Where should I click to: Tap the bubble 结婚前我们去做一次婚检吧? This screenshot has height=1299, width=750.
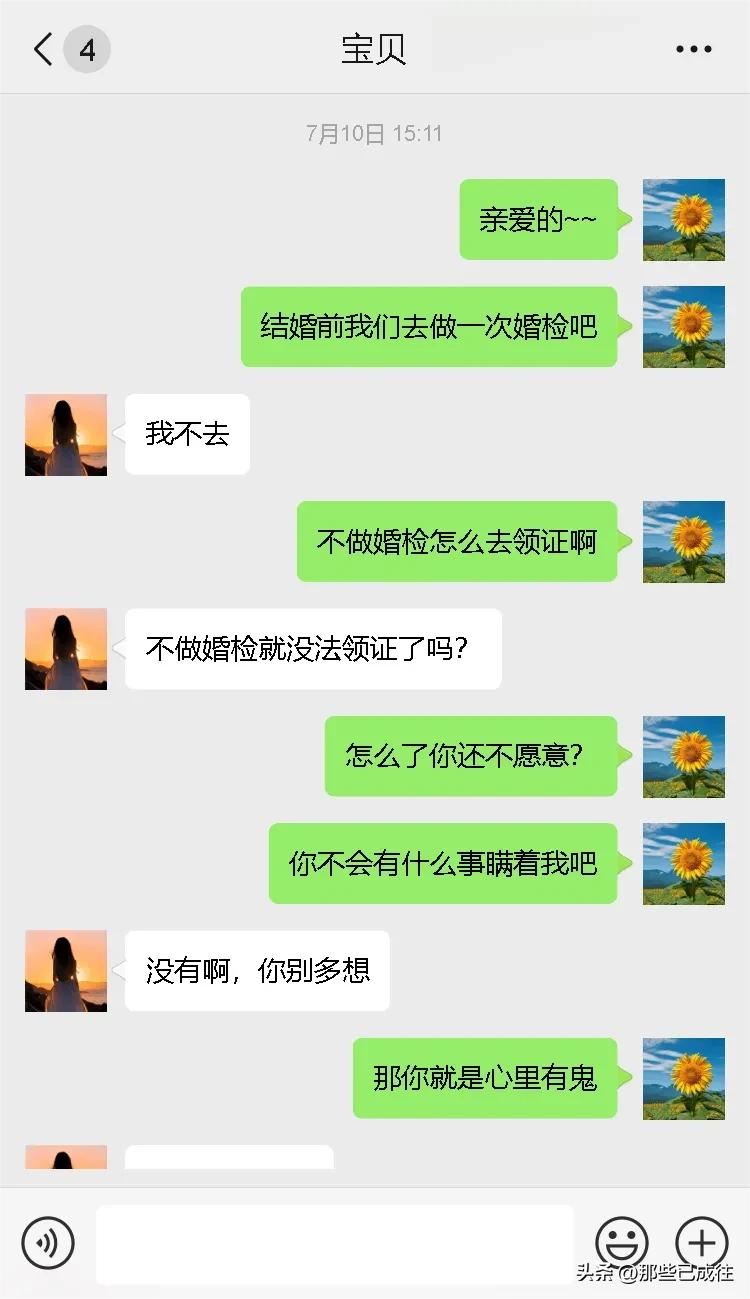(429, 328)
